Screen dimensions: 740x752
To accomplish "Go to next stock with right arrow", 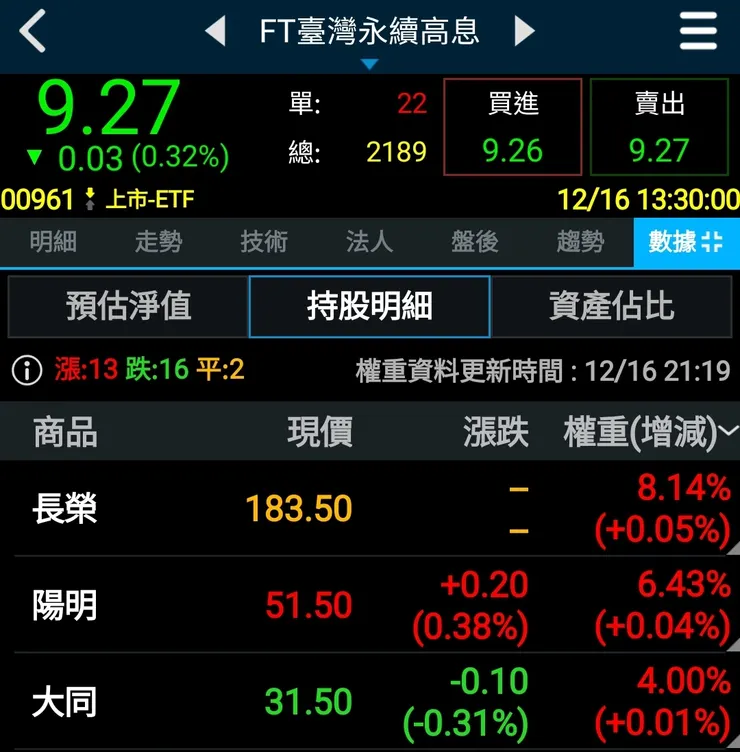I will tap(525, 31).
